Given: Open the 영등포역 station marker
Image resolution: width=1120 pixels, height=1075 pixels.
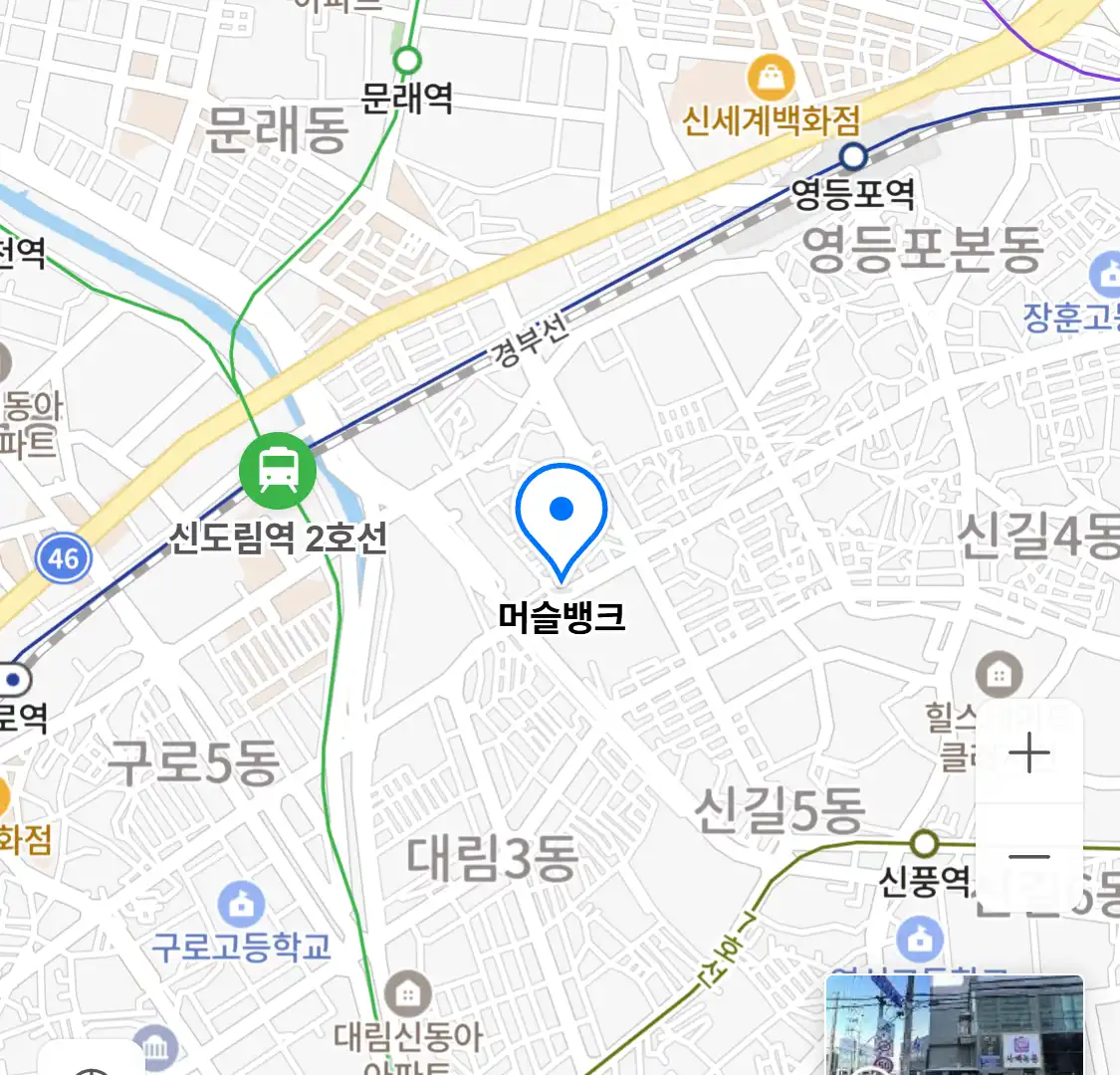Looking at the screenshot, I should [853, 156].
